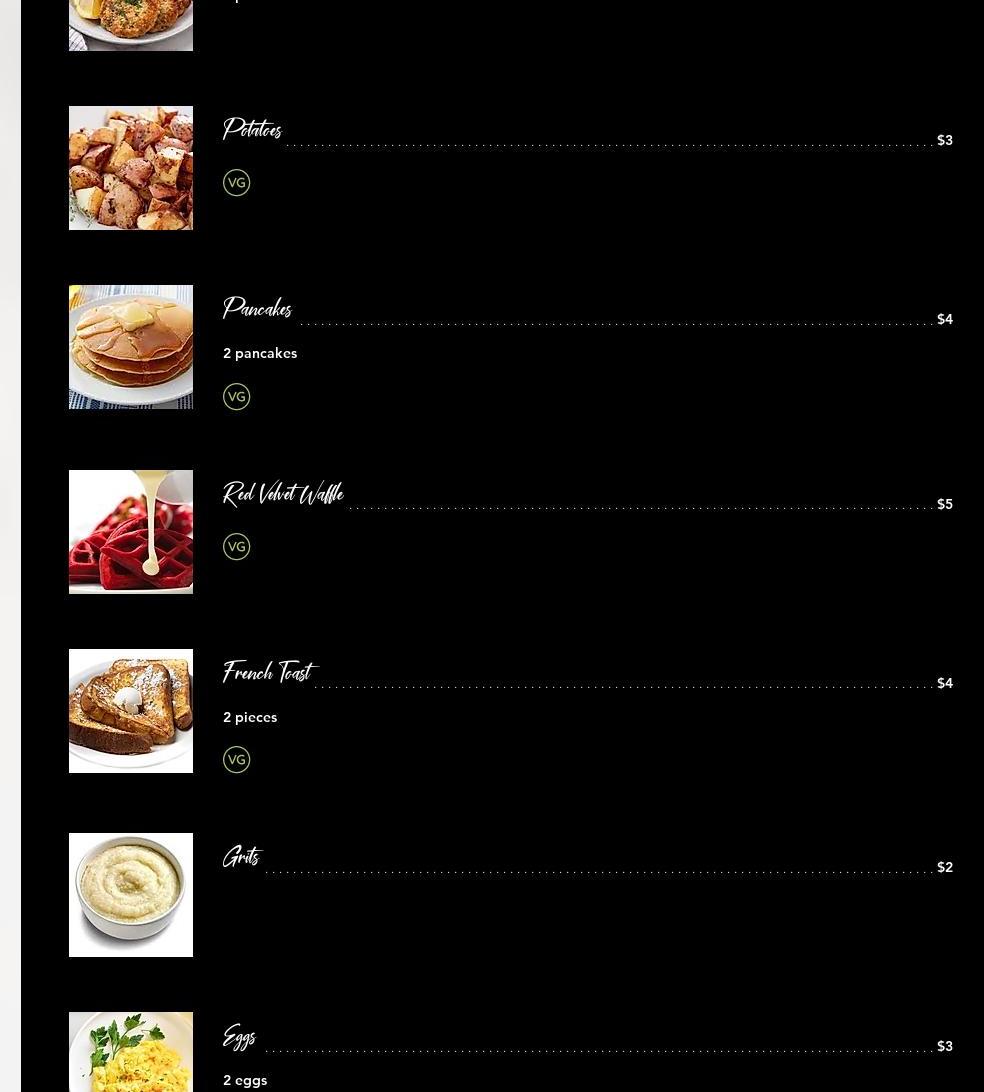Open the French Toast item
Viewport: 984px width, 1092px height.
click(268, 673)
